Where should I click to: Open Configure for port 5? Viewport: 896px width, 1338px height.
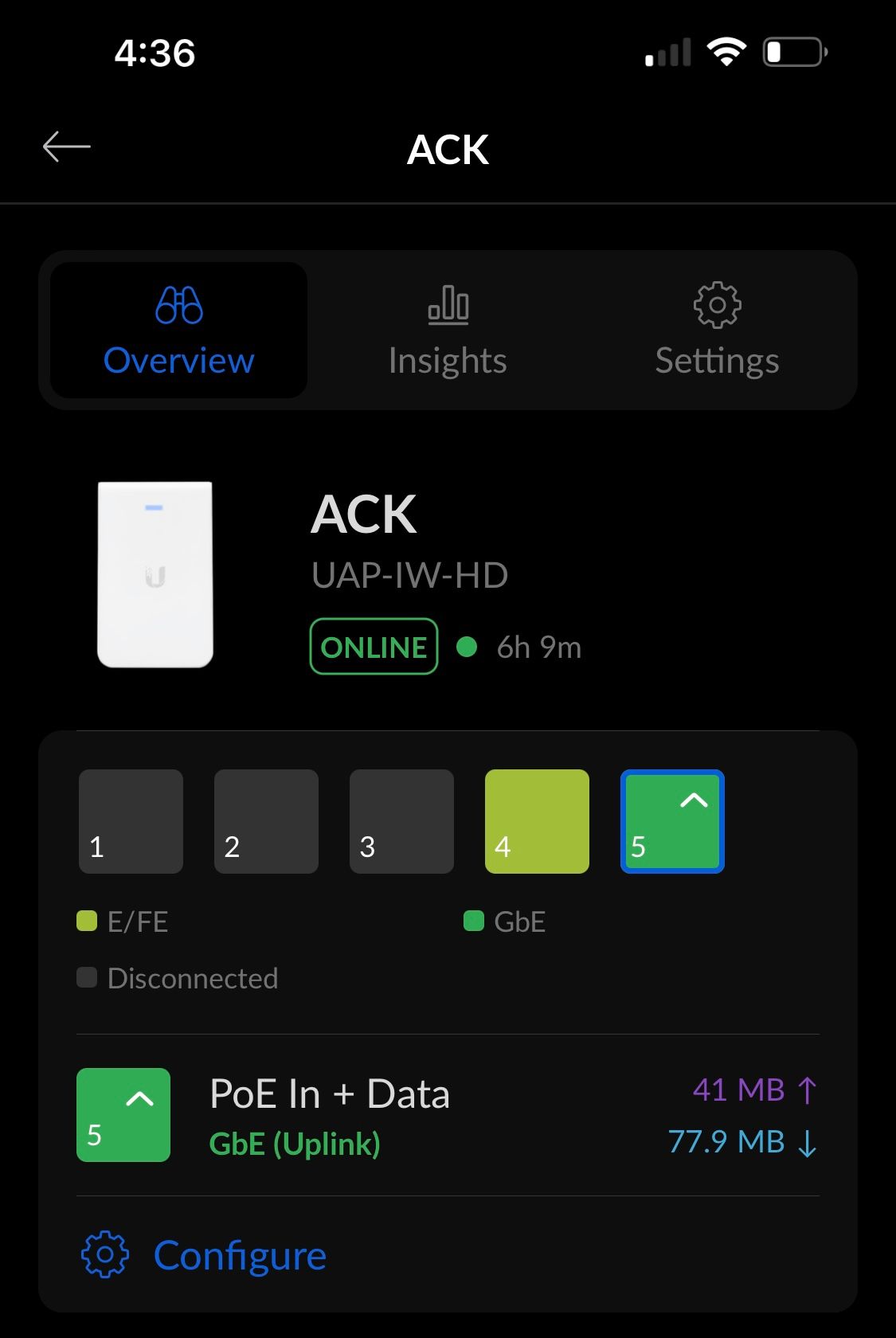click(205, 1256)
